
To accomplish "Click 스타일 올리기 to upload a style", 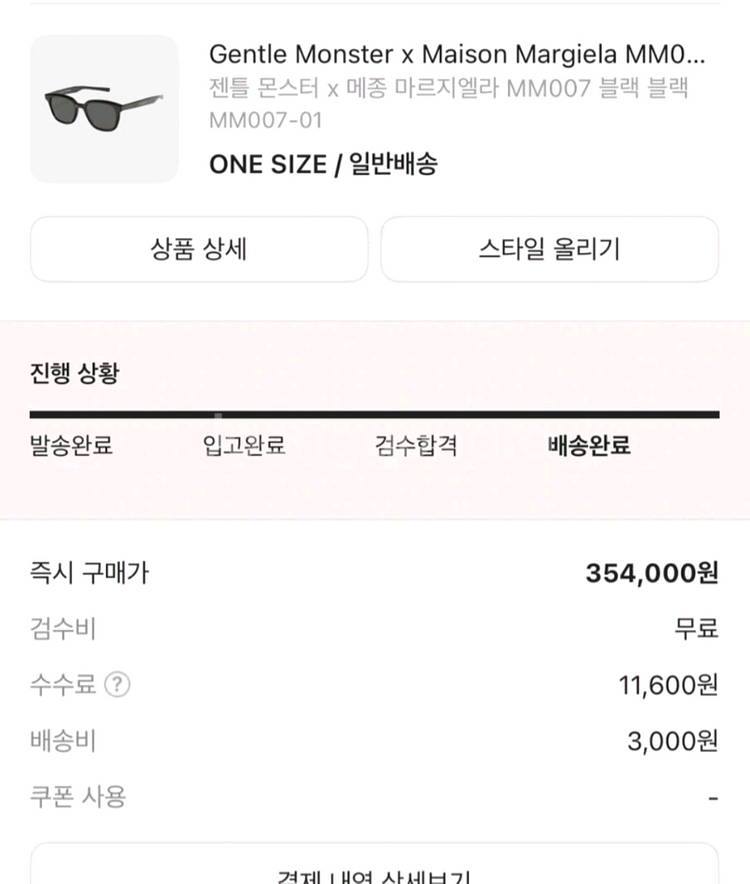I will click(x=551, y=250).
